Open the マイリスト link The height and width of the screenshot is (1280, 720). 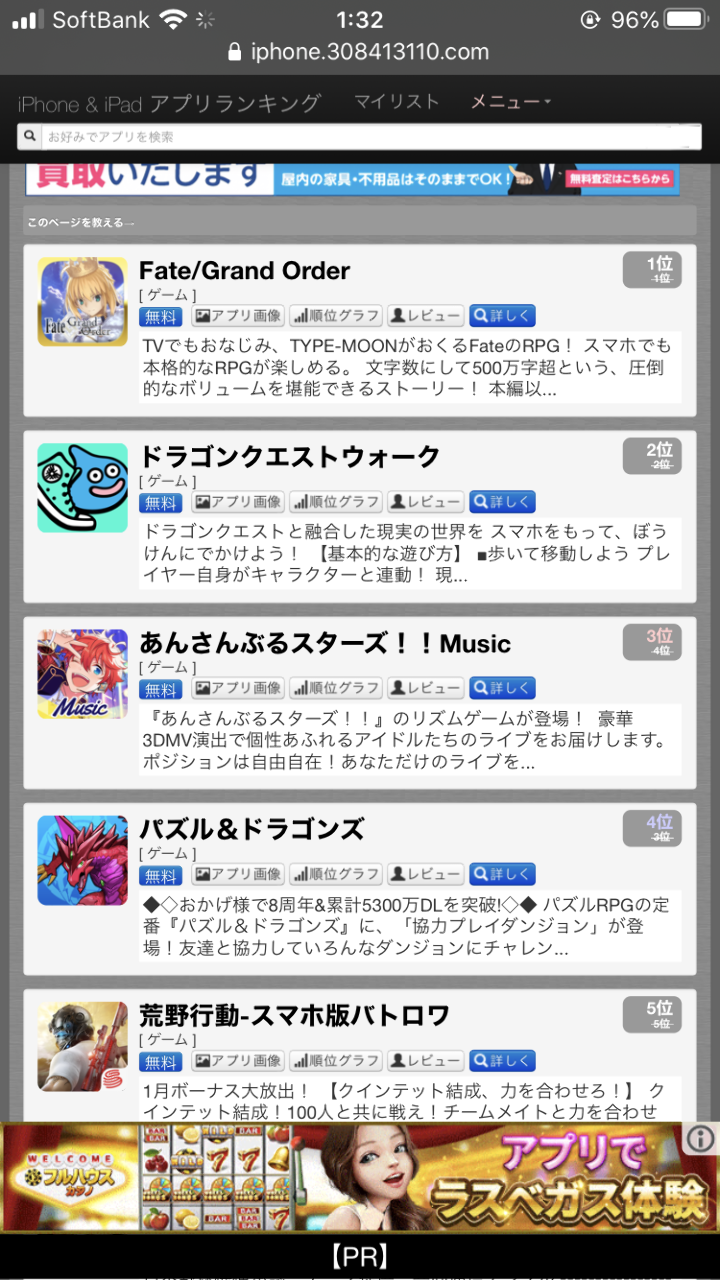397,102
